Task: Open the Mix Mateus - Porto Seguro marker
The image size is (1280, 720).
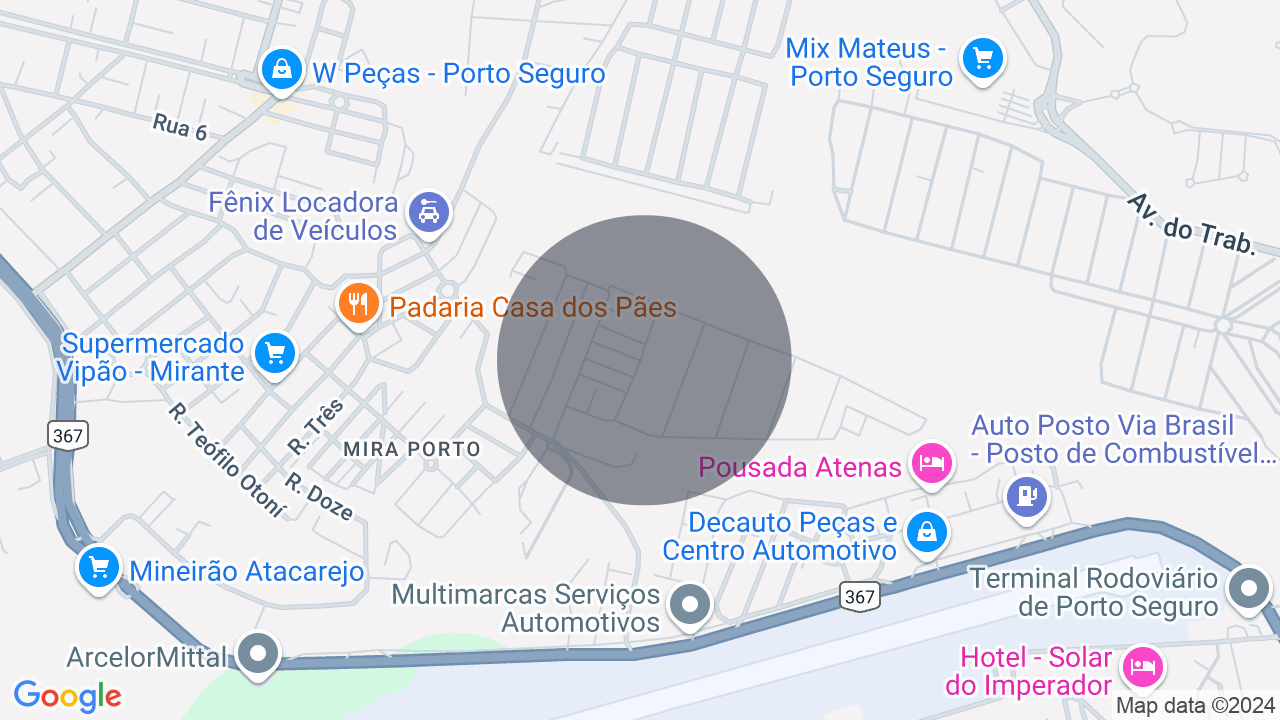Action: [982, 58]
